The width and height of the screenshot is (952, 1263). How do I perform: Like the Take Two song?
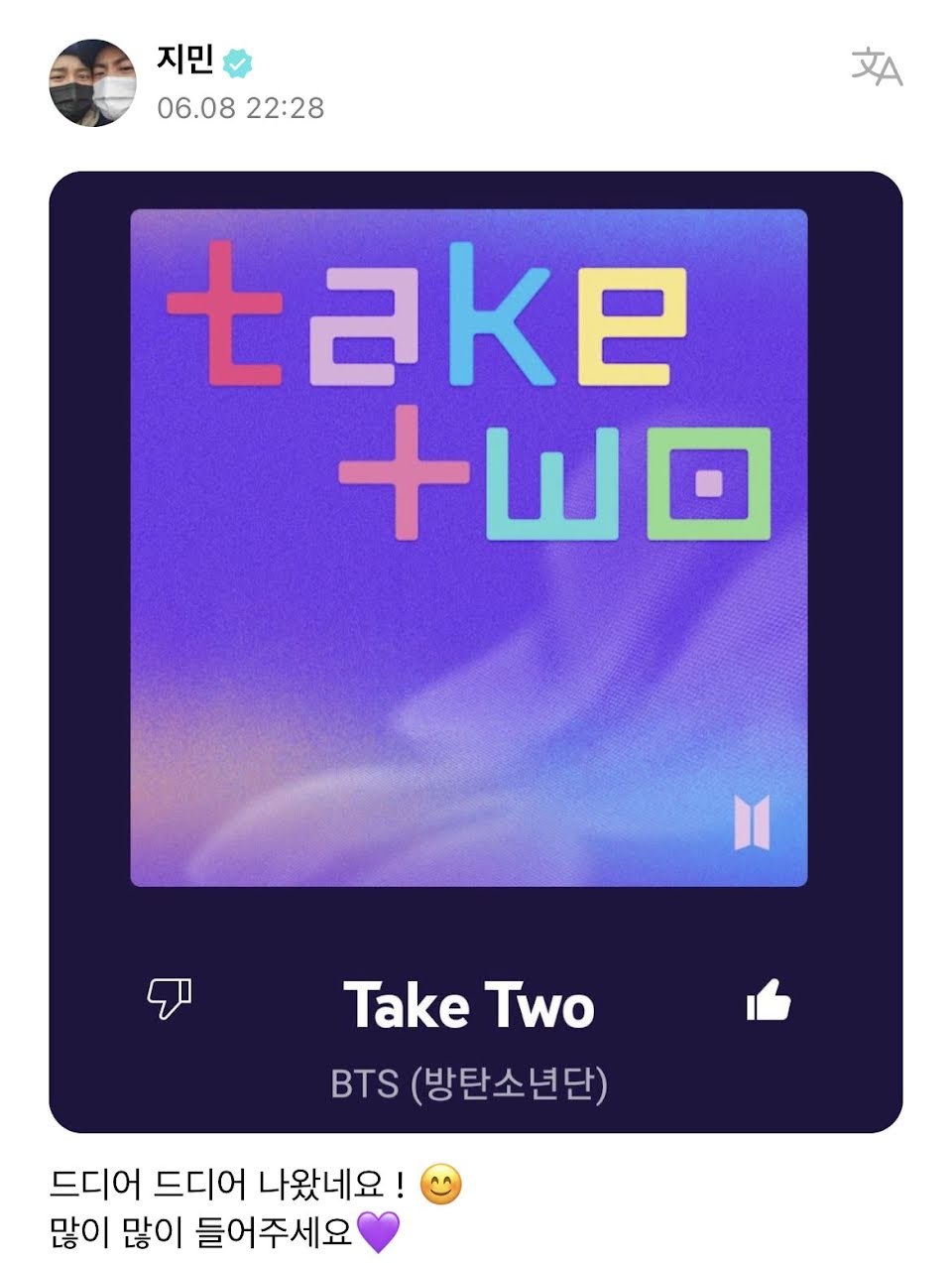point(768,1000)
